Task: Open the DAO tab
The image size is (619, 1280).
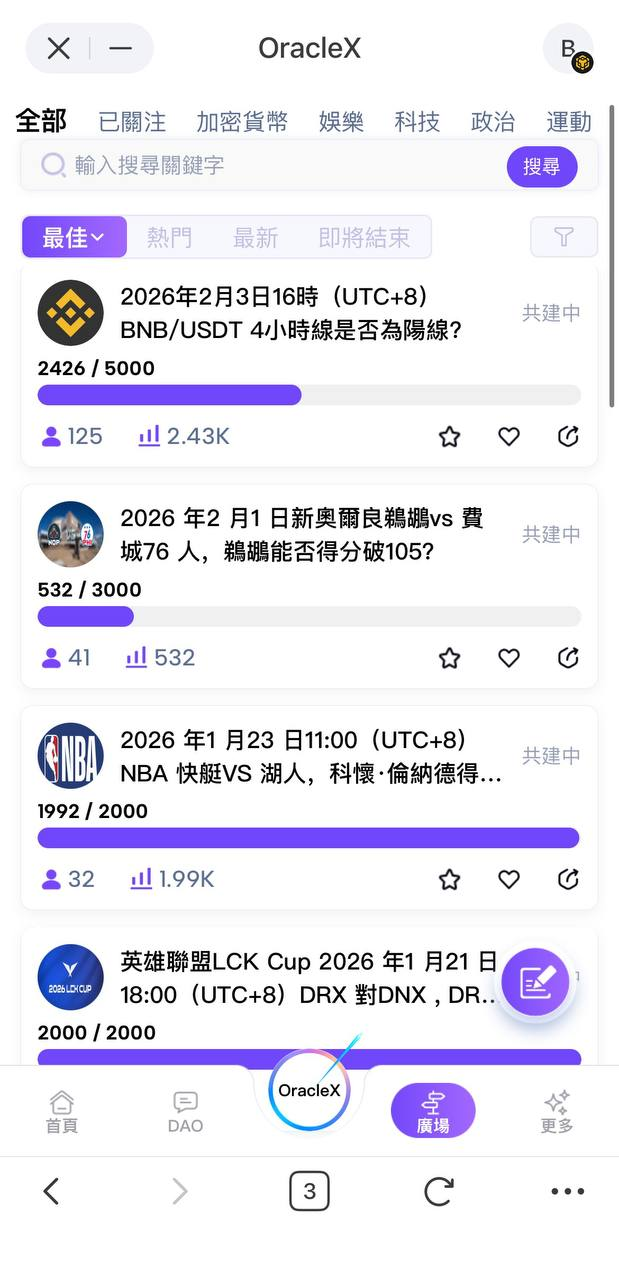Action: (185, 1111)
